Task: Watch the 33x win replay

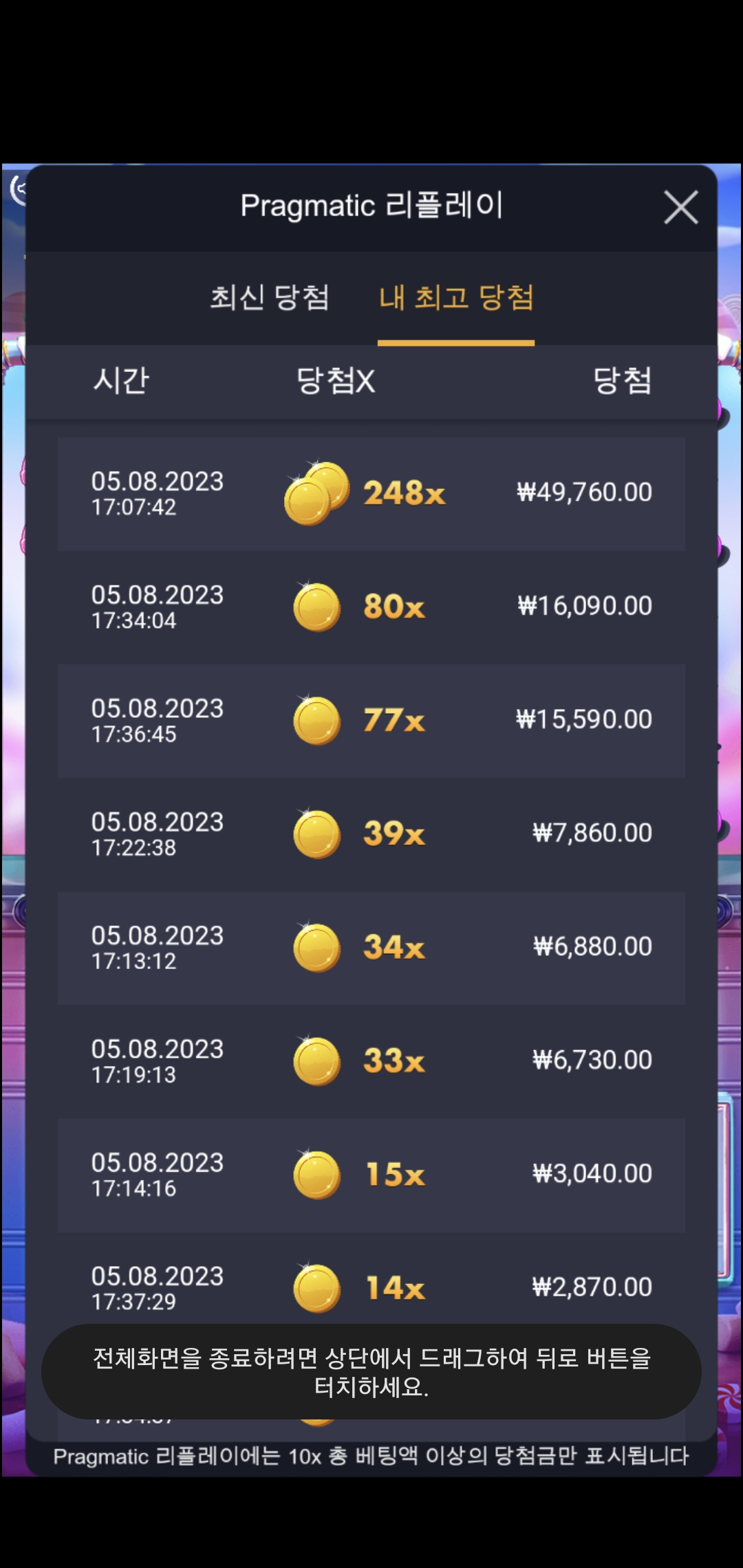Action: click(371, 1061)
